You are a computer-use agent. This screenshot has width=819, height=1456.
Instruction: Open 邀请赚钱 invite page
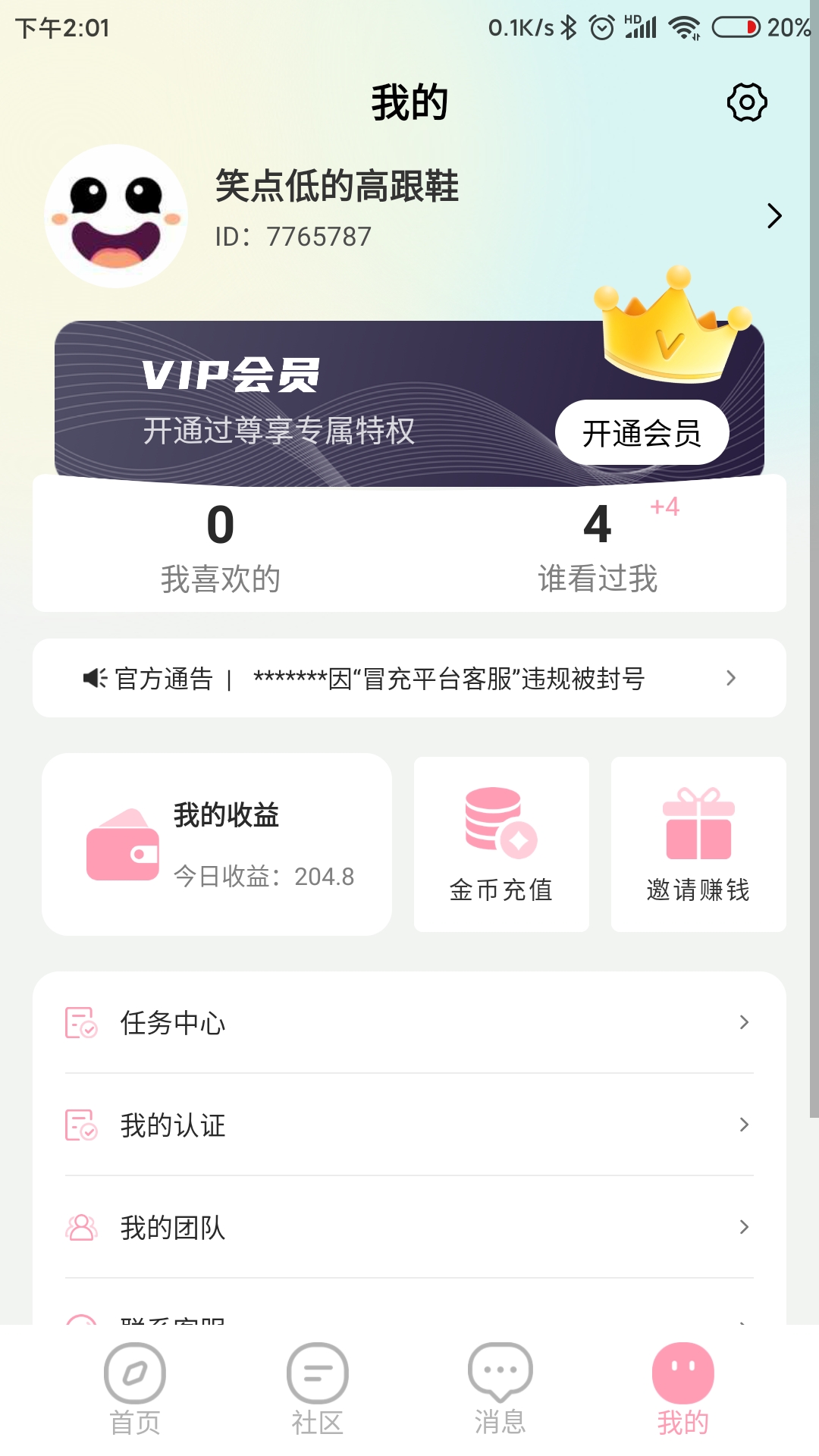tap(698, 844)
